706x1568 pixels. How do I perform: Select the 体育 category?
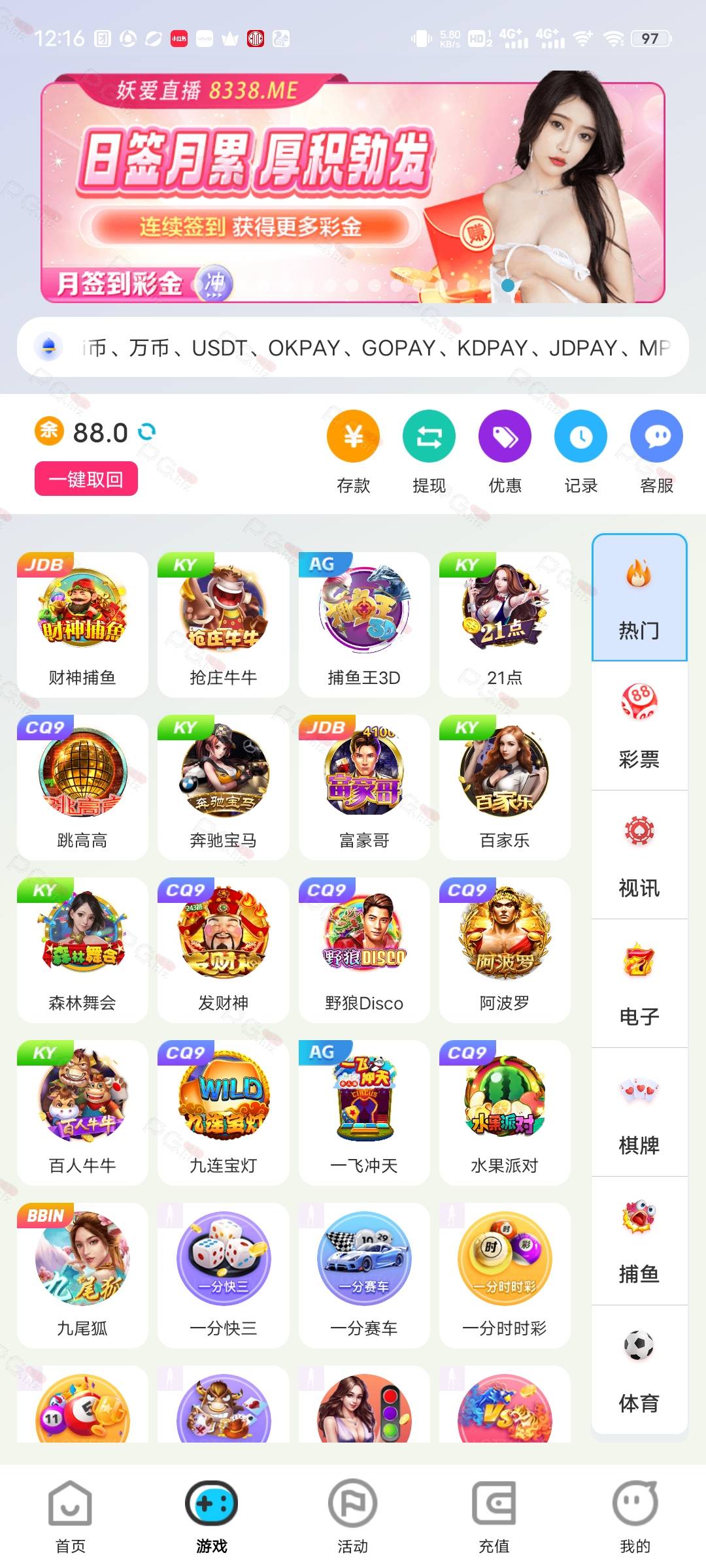tap(639, 1370)
